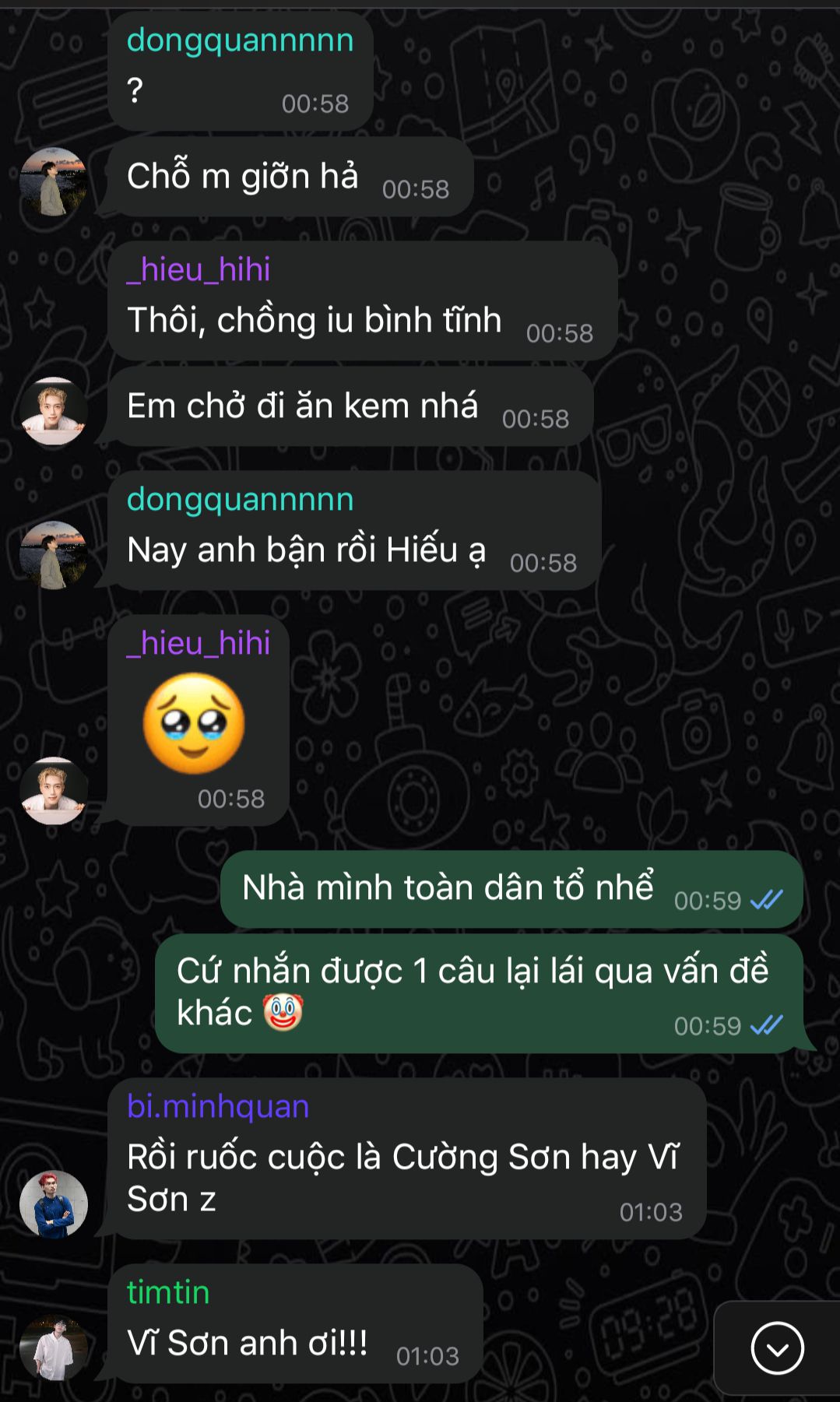Tap _hieu_hihi name above the teary emoji
840x1402 pixels.
coord(199,643)
